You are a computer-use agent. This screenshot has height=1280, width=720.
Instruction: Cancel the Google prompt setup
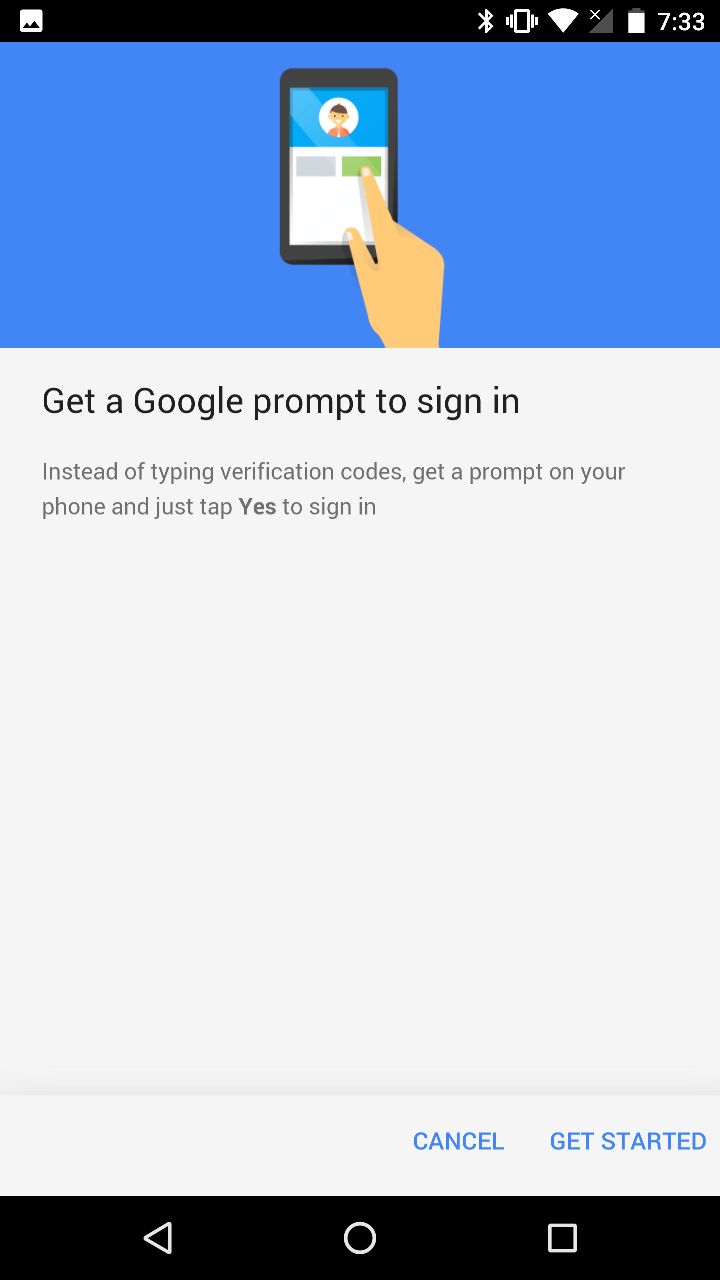[x=458, y=1141]
